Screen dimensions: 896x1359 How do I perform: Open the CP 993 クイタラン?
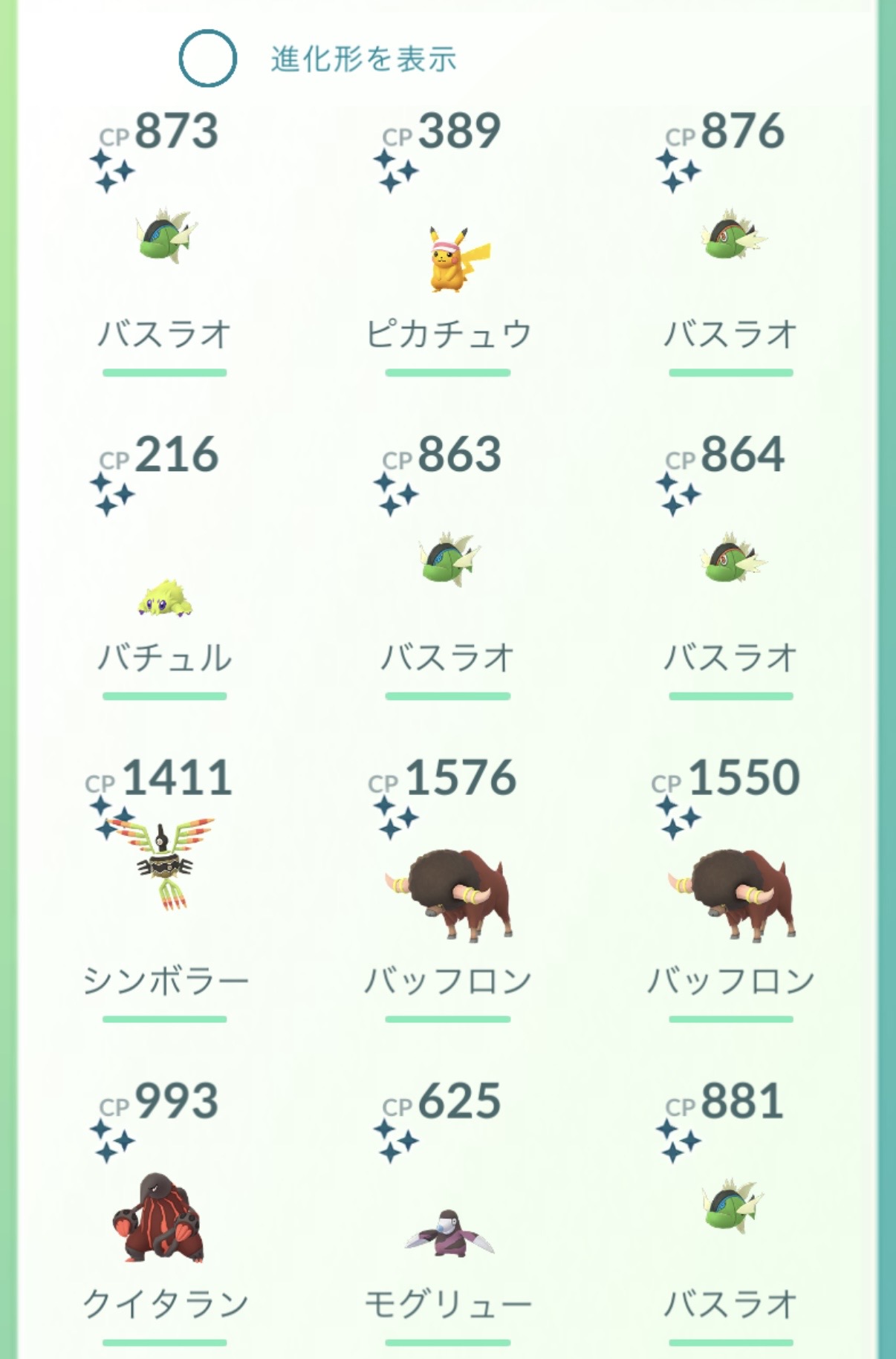coord(160,1219)
